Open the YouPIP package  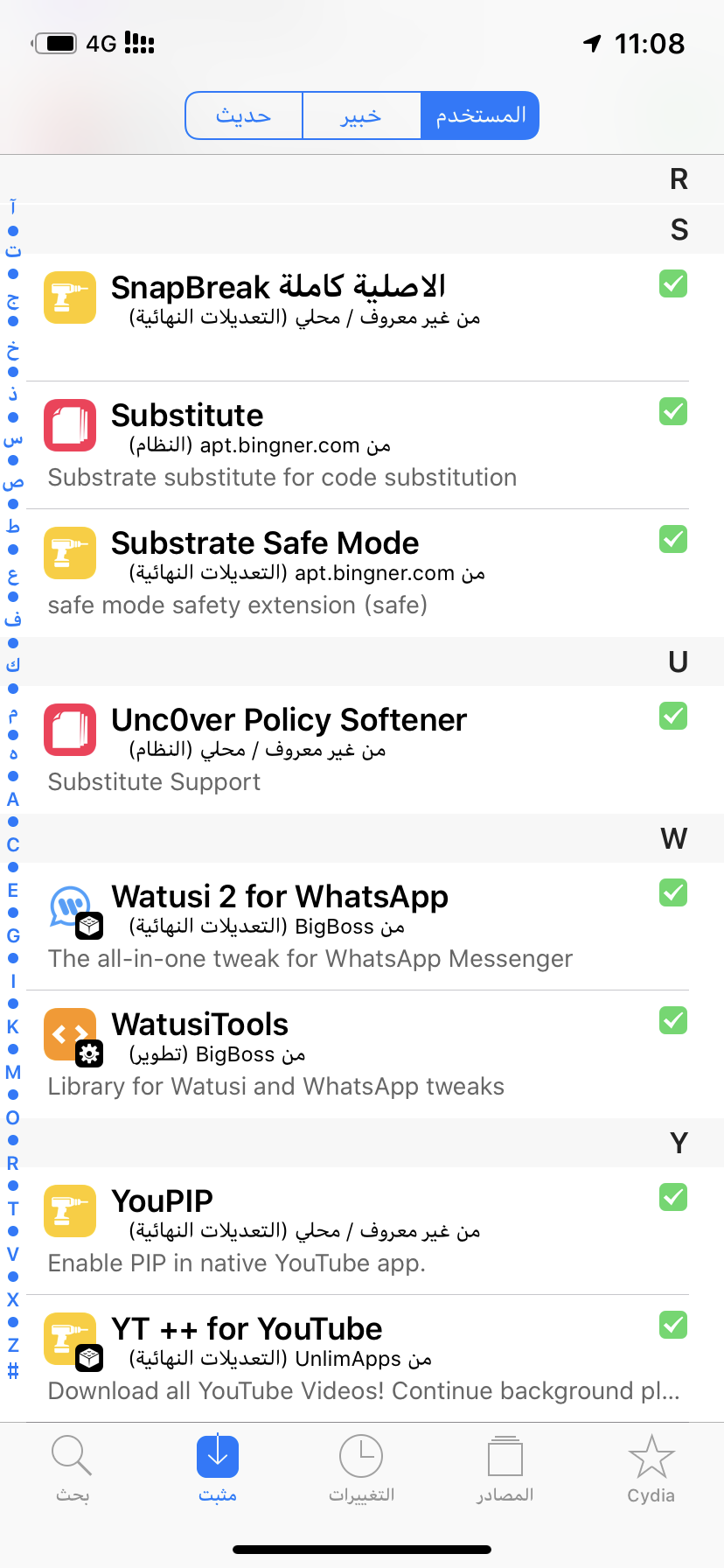pos(362,1231)
